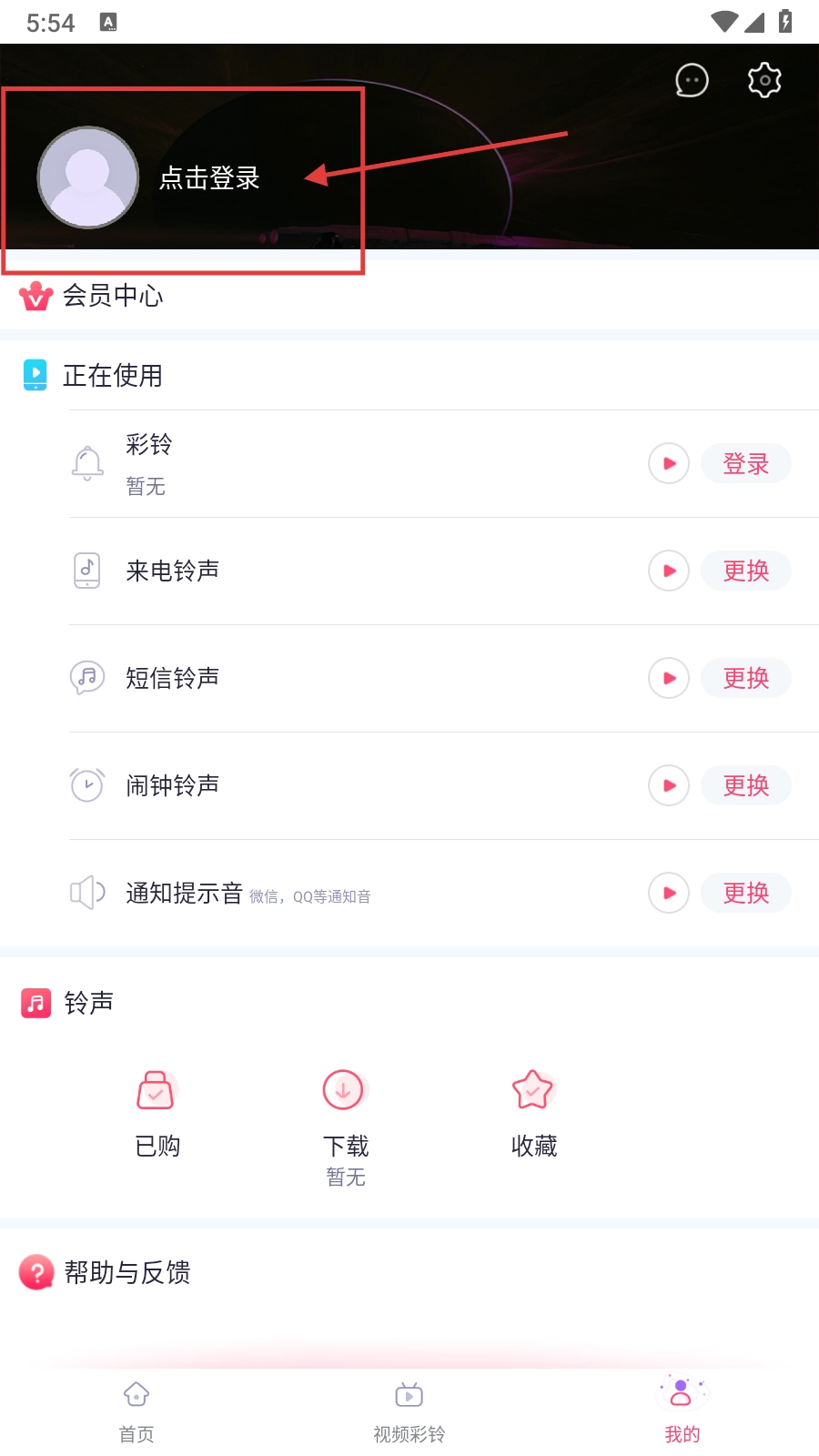Play the current 来电铃声
Viewport: 819px width, 1456px height.
669,571
